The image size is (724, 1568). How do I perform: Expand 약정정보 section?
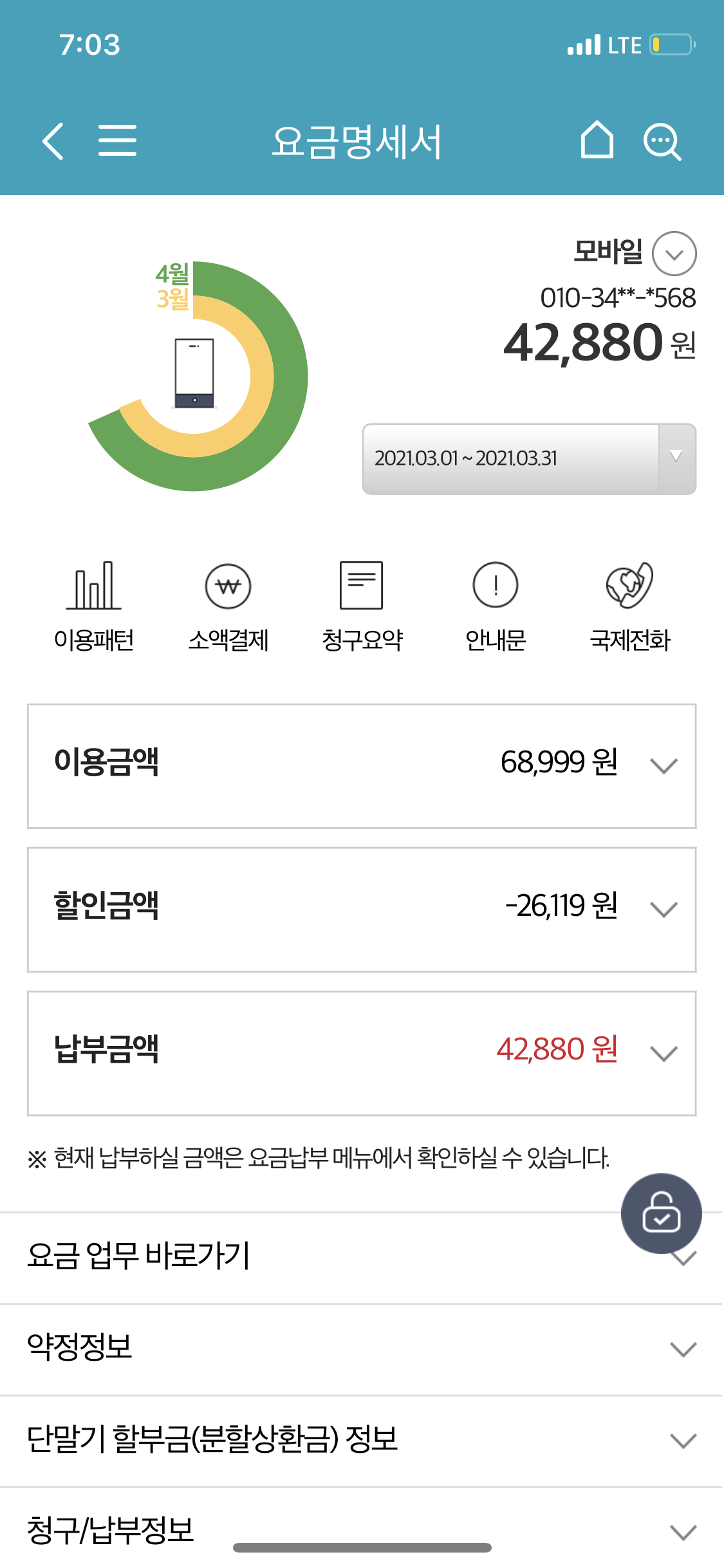coord(362,1349)
